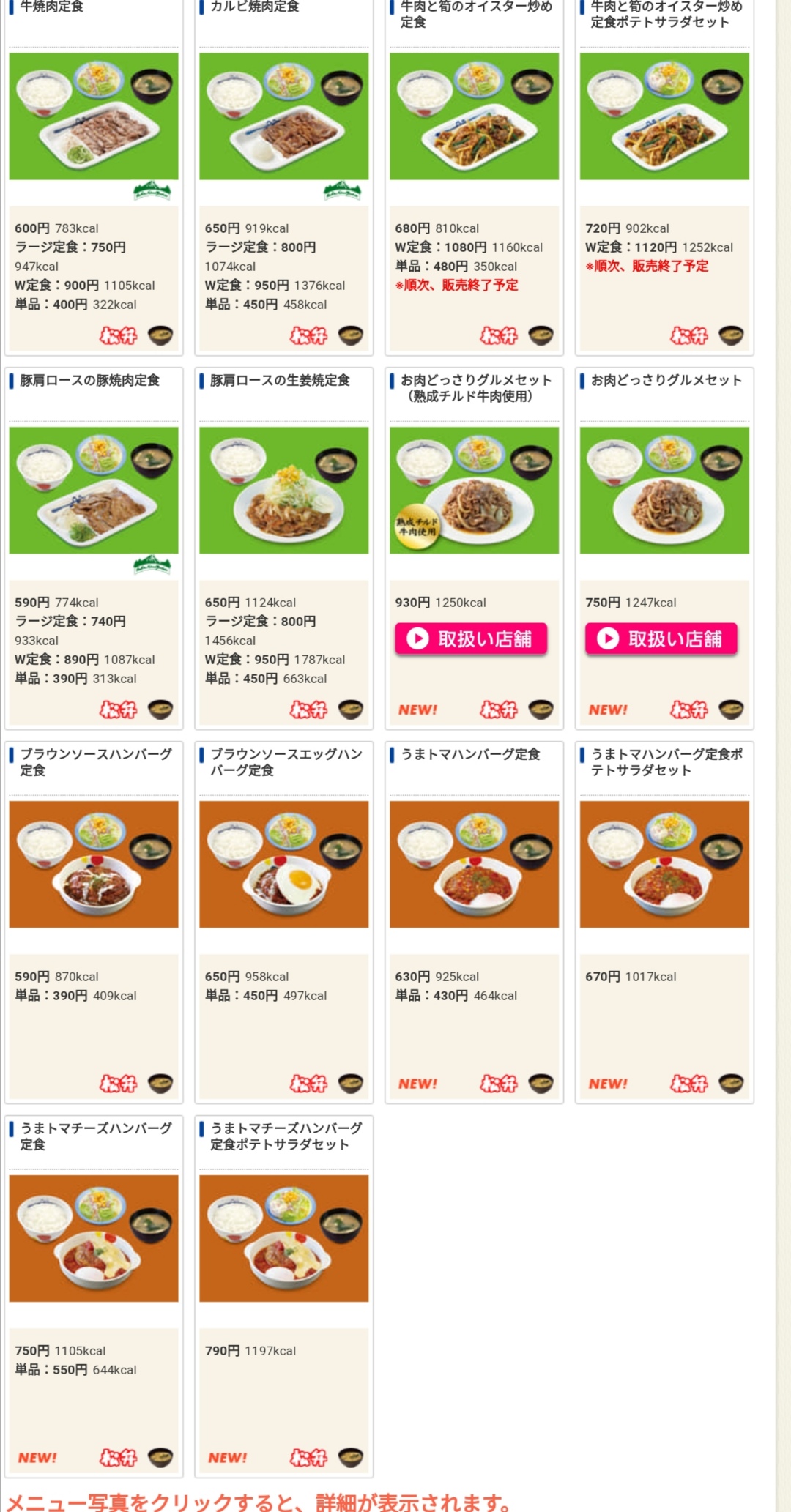791x1512 pixels.
Task: View ブラウンソースハンバーグ定食 details
Action: (x=94, y=865)
